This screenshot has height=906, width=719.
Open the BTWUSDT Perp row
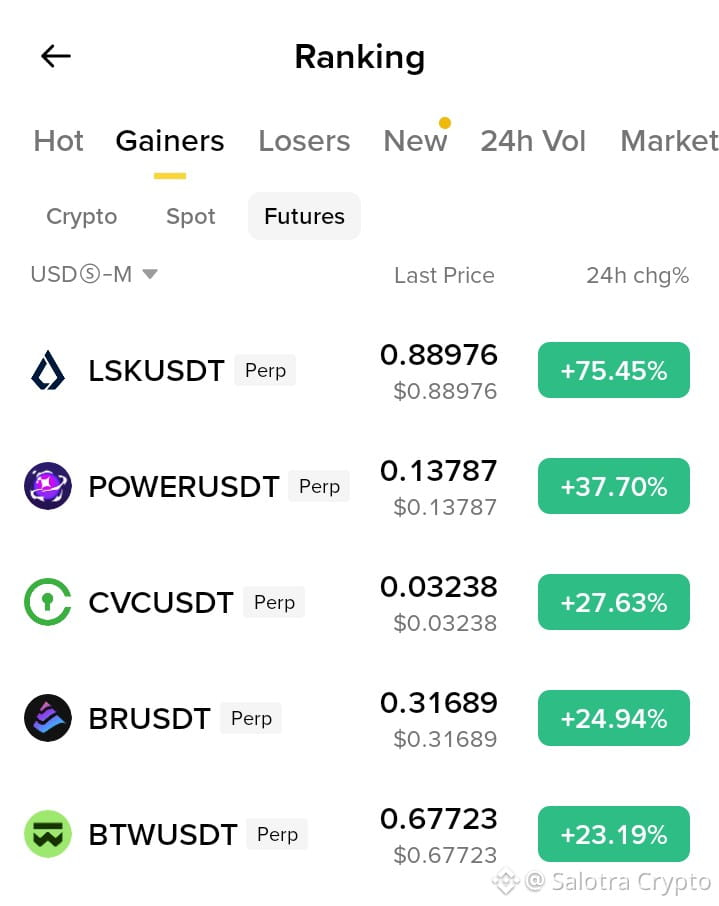click(358, 834)
